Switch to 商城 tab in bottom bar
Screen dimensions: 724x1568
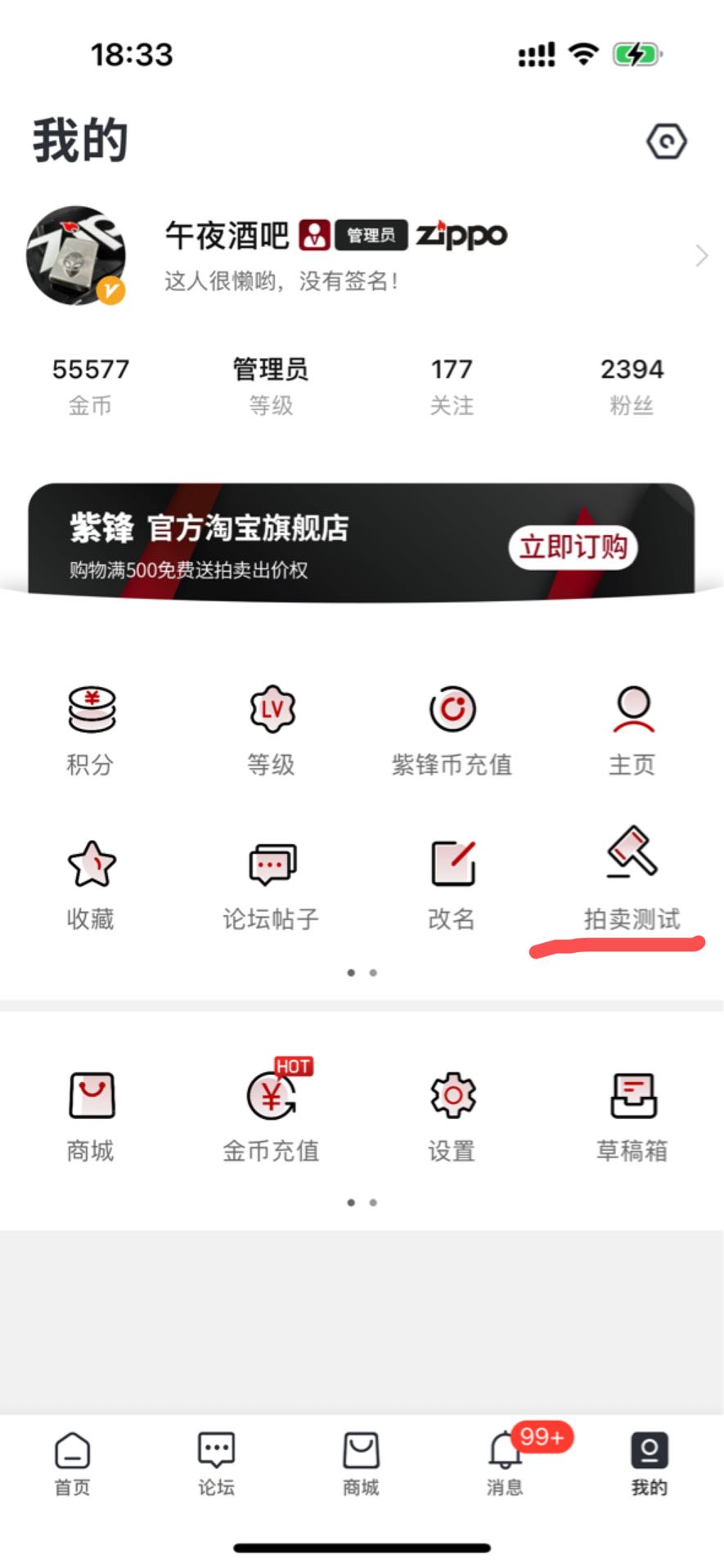pos(361,1464)
